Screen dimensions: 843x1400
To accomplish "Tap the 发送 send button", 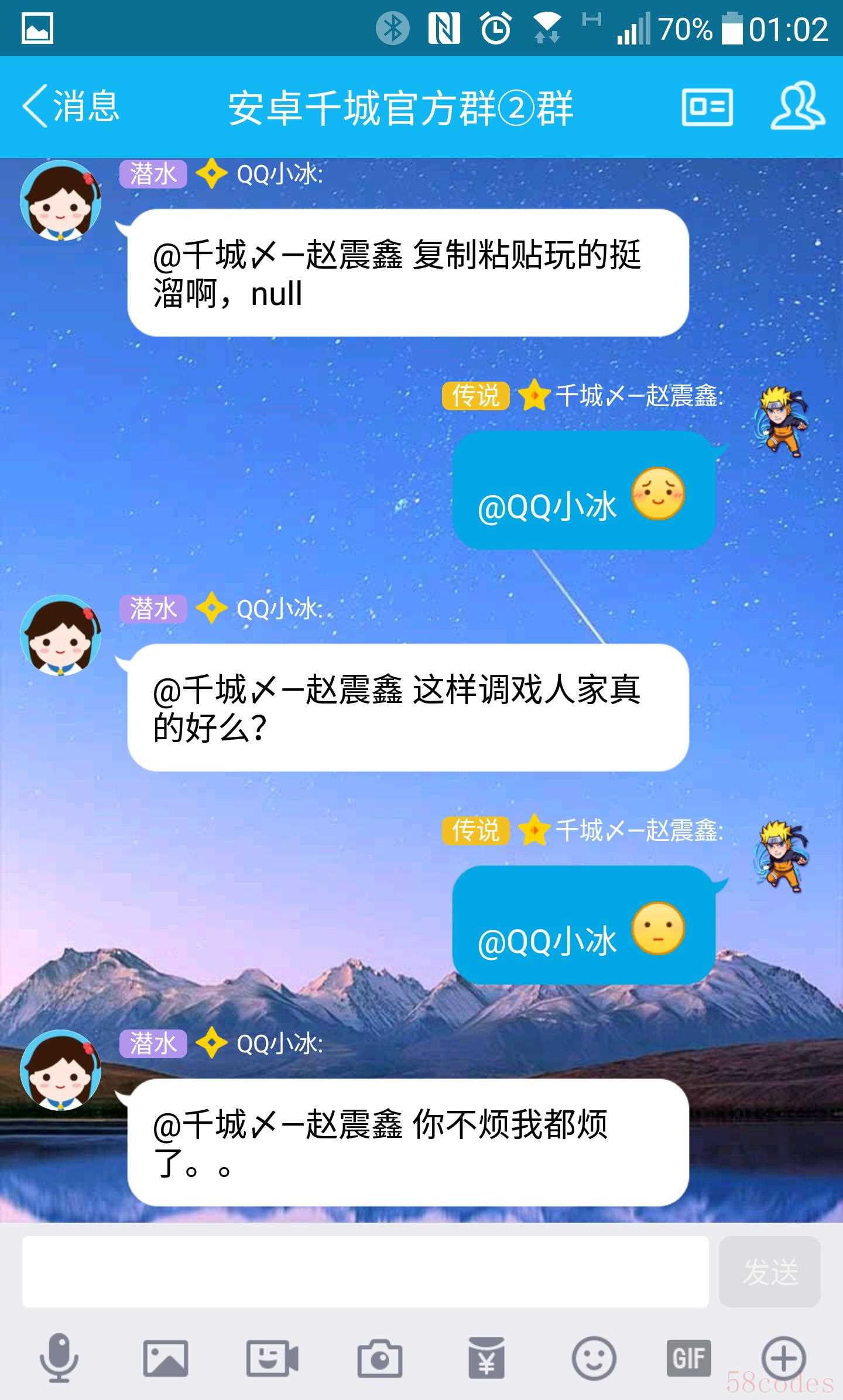I will (769, 1272).
